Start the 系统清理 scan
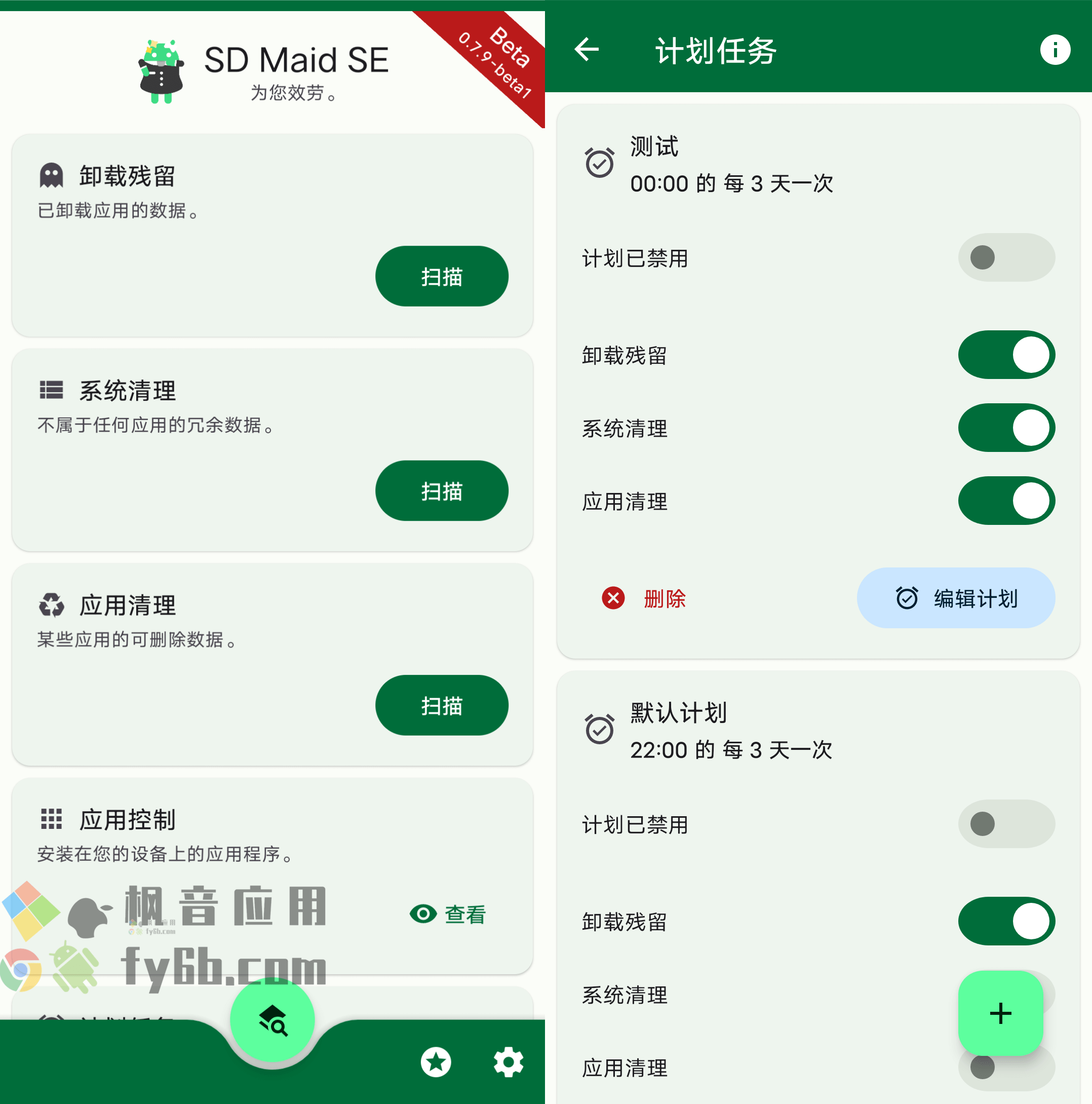Image resolution: width=1092 pixels, height=1104 pixels. 441,490
